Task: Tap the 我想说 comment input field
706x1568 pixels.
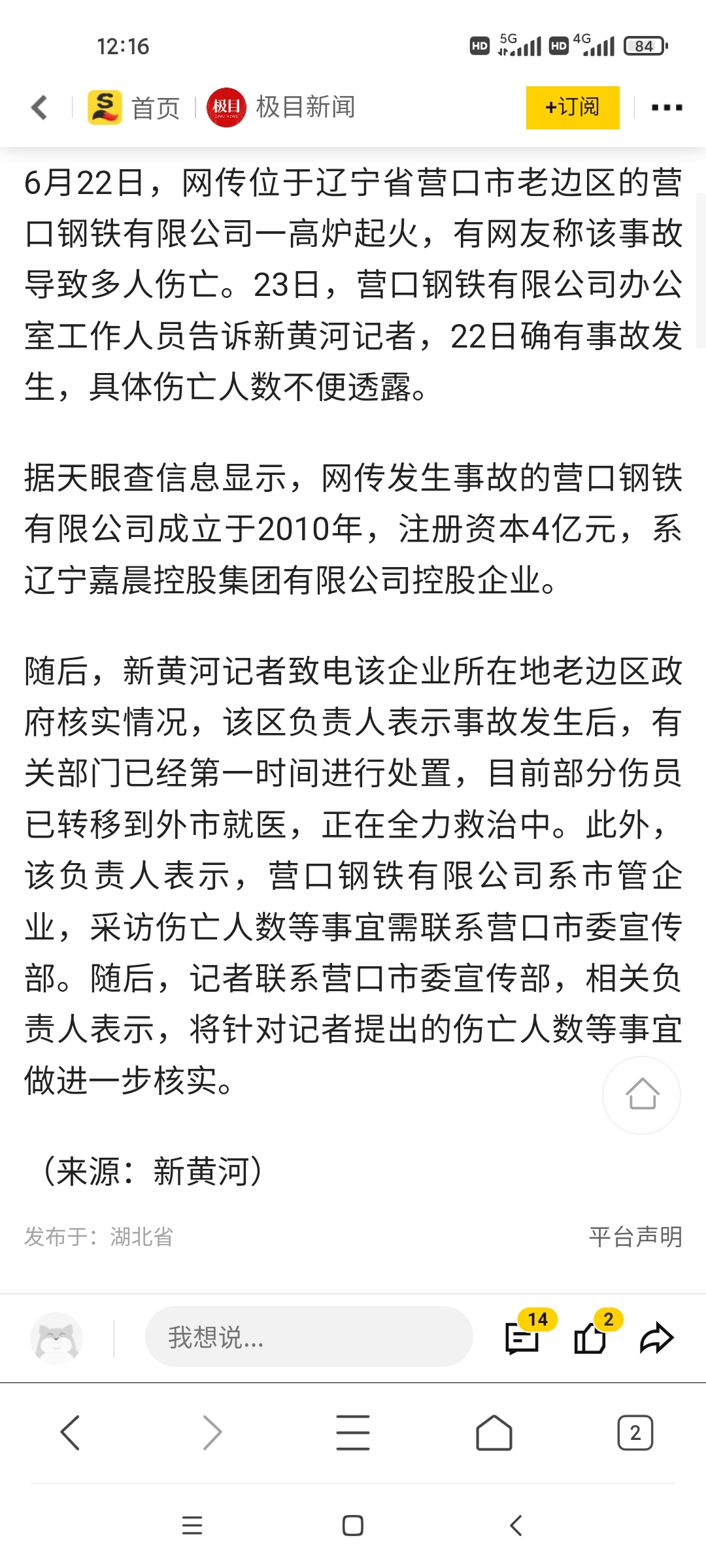Action: [309, 1337]
